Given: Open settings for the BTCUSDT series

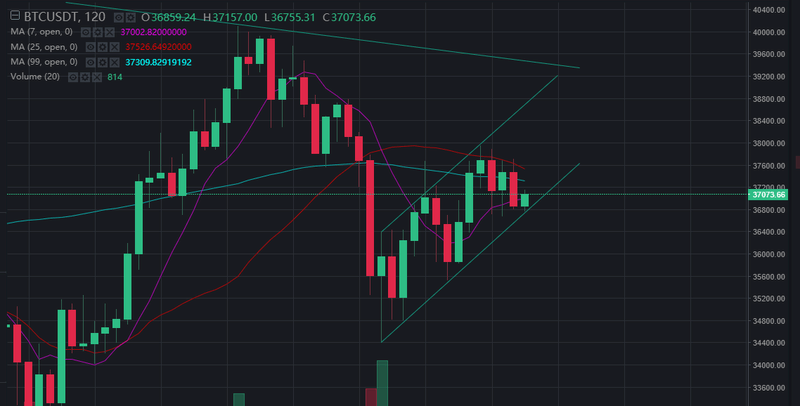Looking at the screenshot, I should tap(131, 17).
